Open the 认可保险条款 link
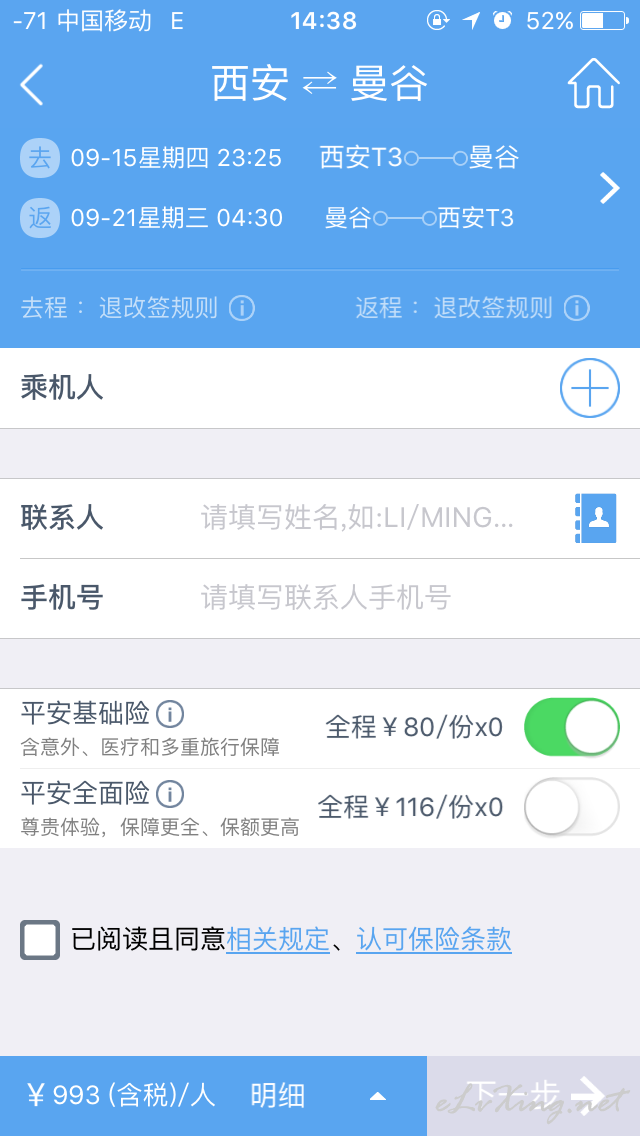Screen dimensions: 640x1136 click(433, 940)
